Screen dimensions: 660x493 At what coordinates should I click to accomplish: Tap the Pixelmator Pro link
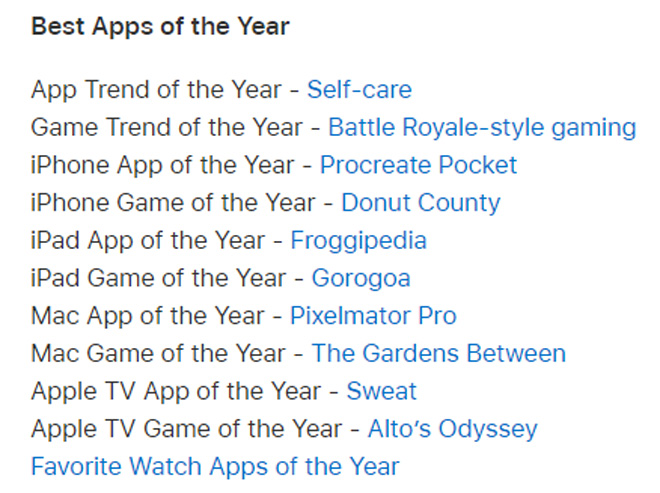373,316
